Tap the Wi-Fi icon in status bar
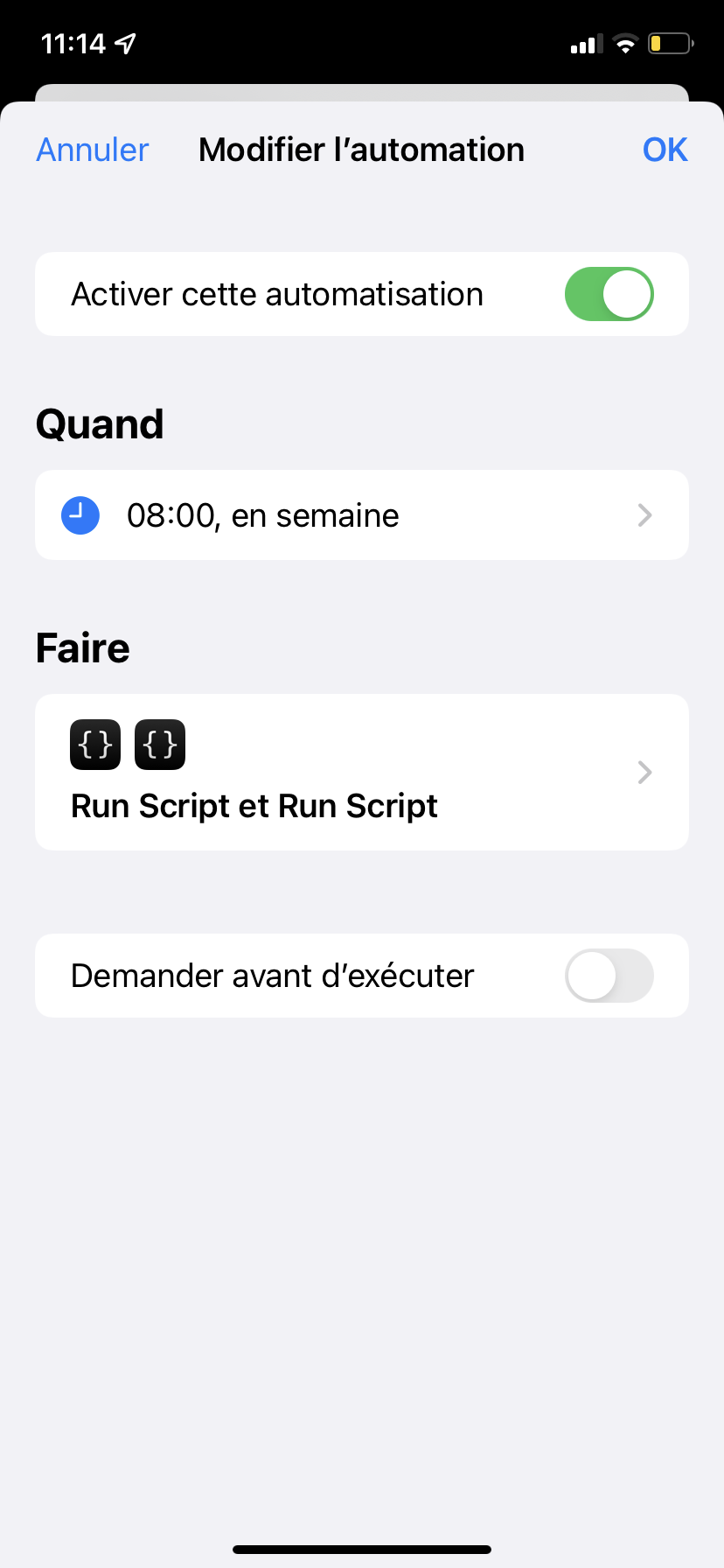Screen dimensions: 724x1568 (625, 43)
